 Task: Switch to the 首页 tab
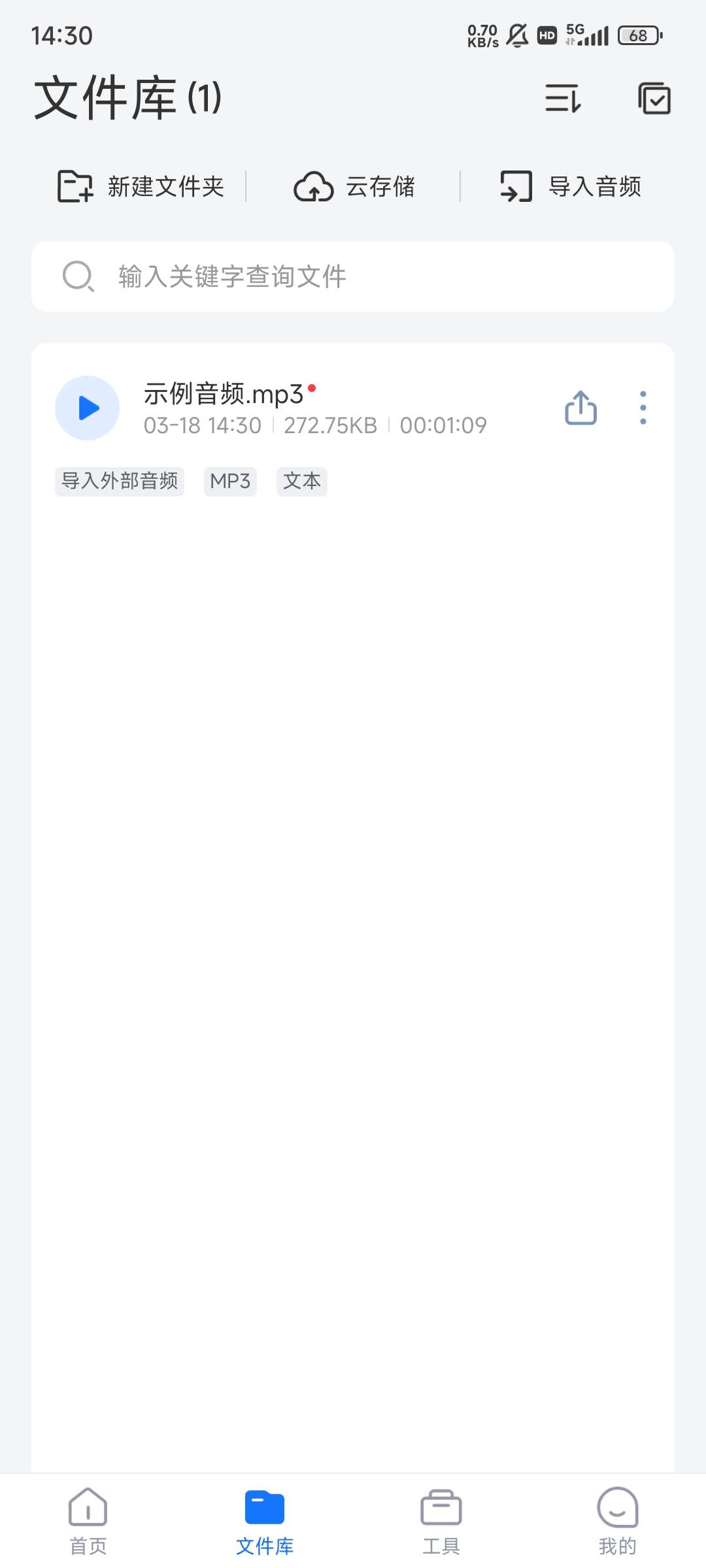(88, 1522)
